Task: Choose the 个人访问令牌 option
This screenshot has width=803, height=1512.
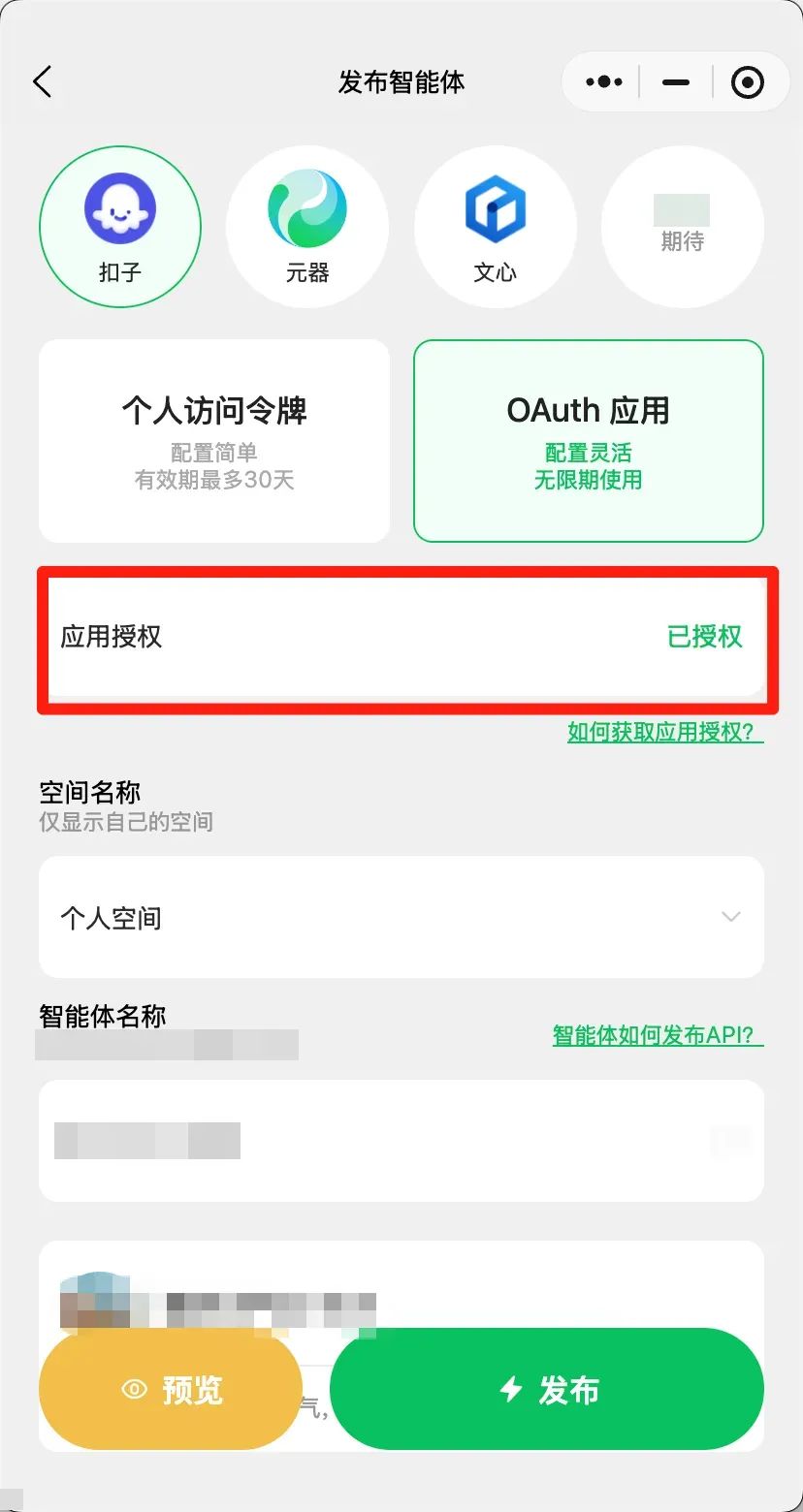Action: click(x=214, y=441)
